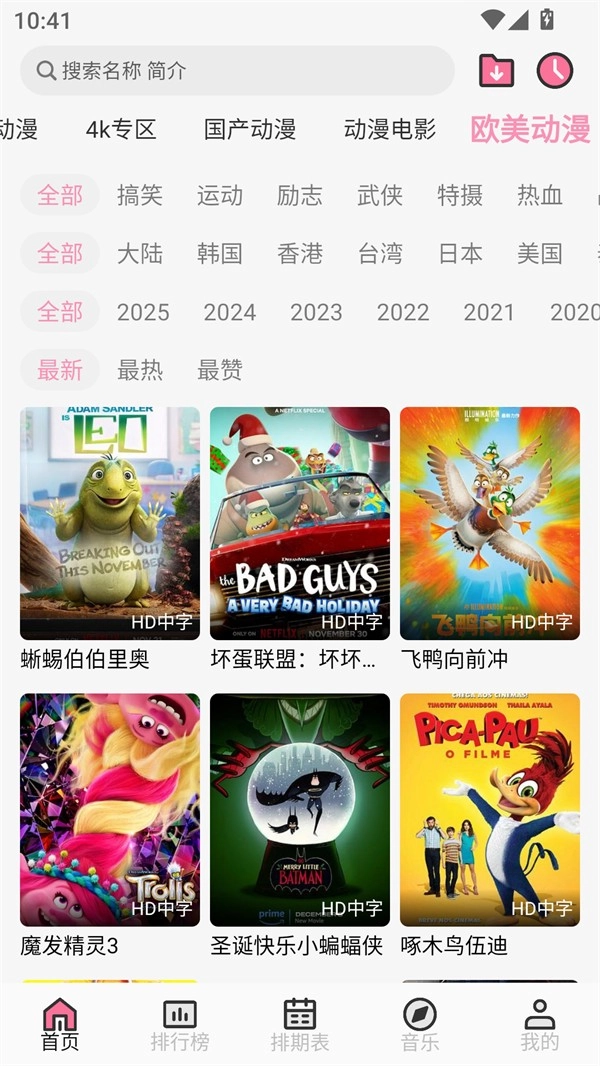
Task: Filter by the 搞笑 genre
Action: (140, 195)
